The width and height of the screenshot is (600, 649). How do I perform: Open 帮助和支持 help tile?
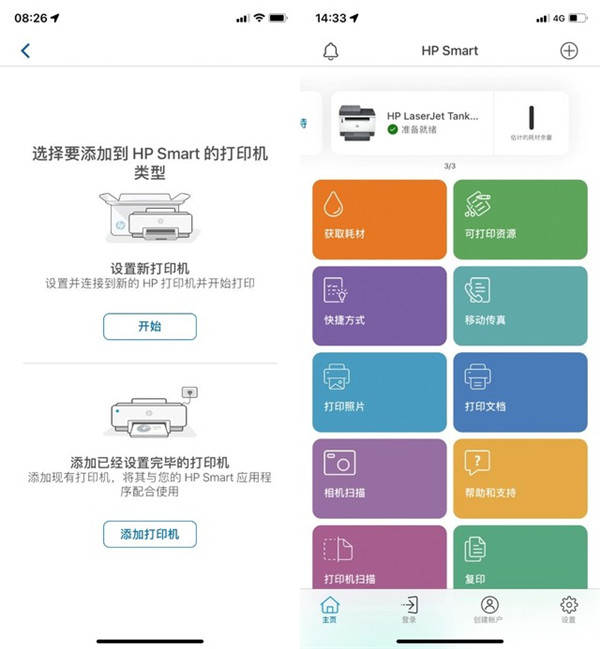pyautogui.click(x=520, y=478)
